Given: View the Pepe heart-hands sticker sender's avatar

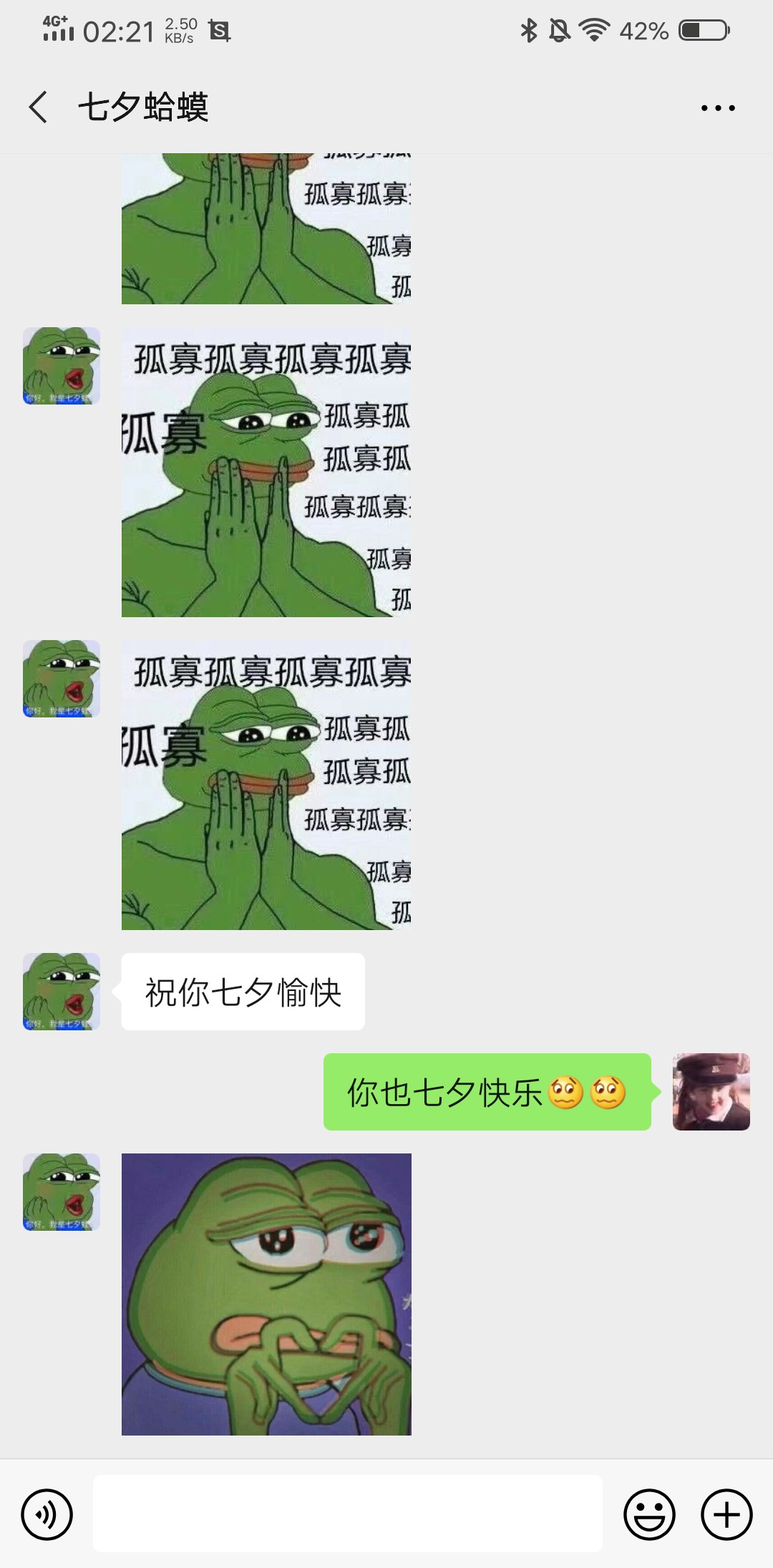Looking at the screenshot, I should tap(62, 1192).
